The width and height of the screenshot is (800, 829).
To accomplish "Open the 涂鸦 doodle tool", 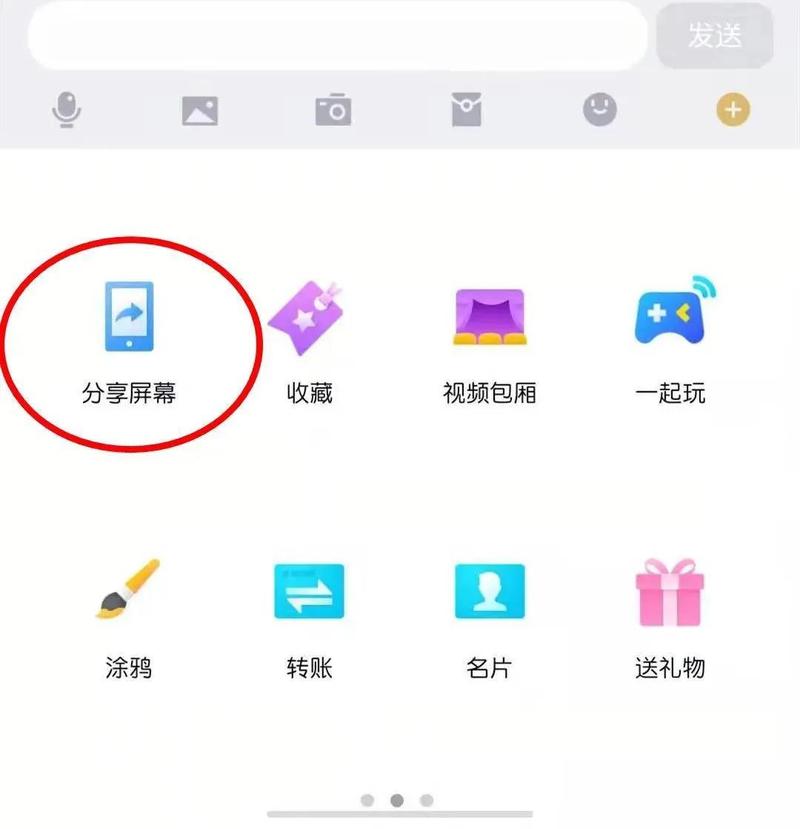I will 129,615.
